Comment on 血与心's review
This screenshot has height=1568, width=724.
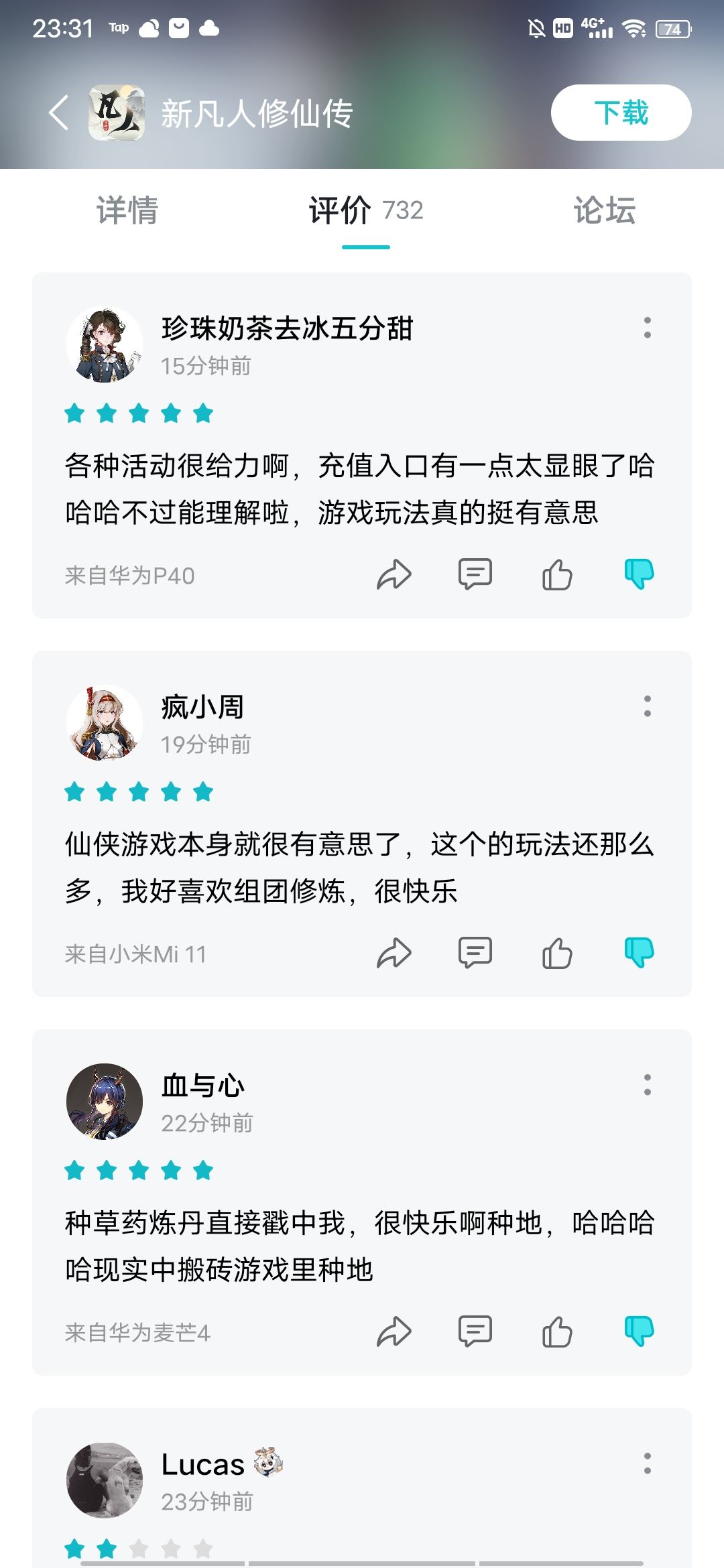475,1332
